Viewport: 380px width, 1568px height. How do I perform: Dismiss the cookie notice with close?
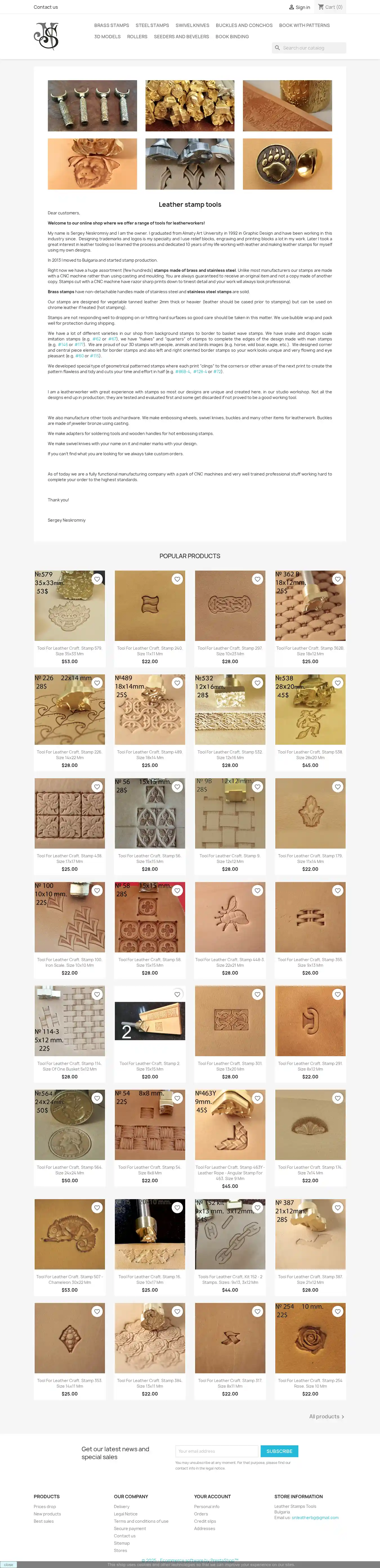click(x=8, y=1564)
